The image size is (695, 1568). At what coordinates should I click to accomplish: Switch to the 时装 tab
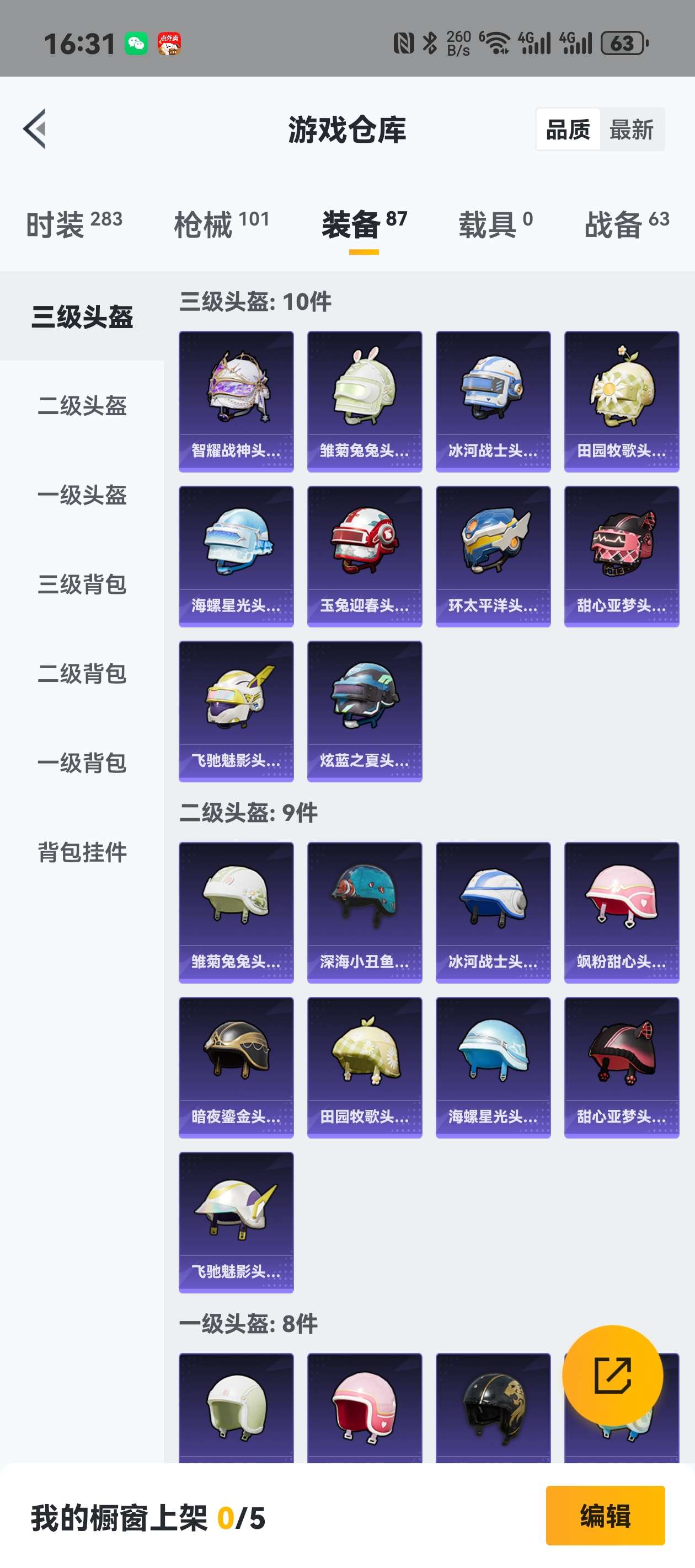(x=74, y=224)
